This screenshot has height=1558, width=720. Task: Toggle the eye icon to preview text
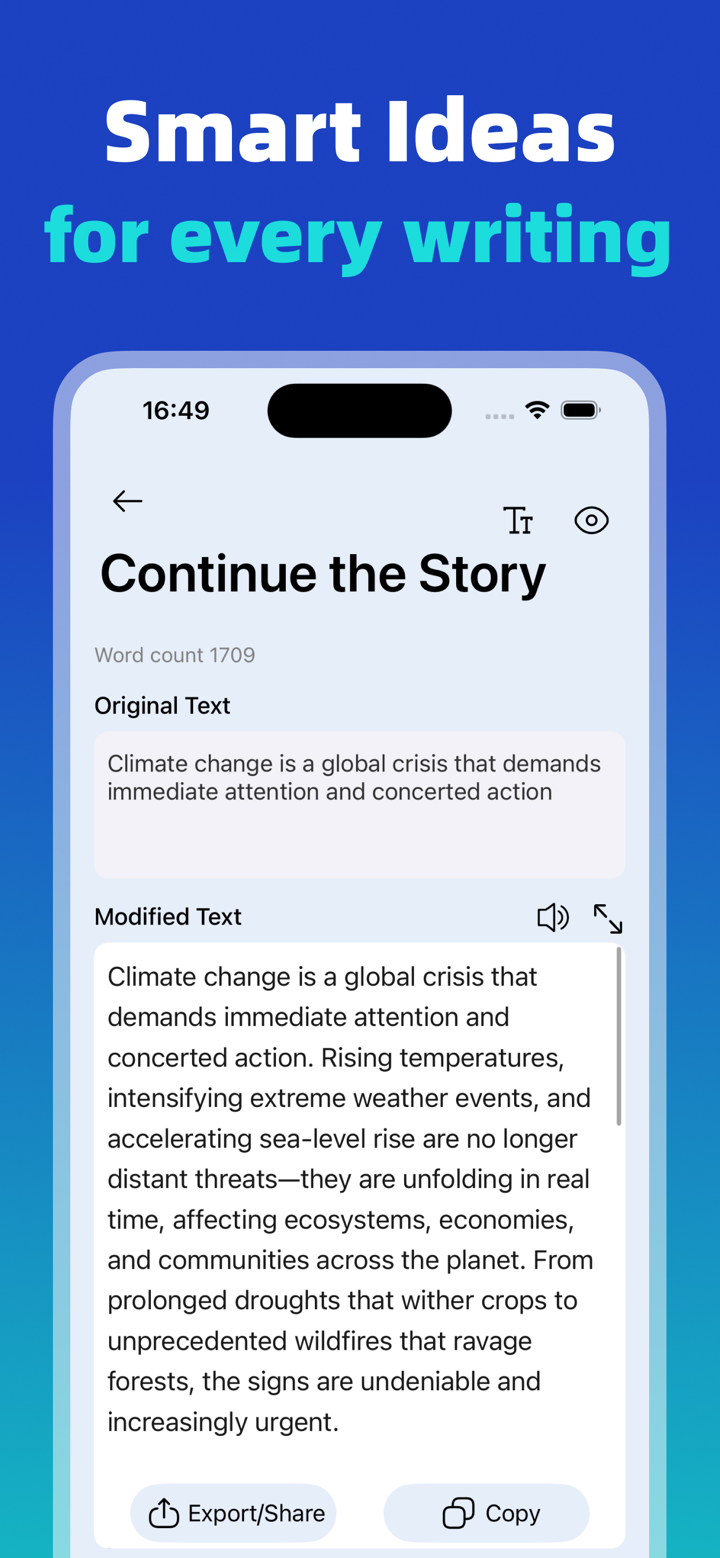click(x=591, y=520)
